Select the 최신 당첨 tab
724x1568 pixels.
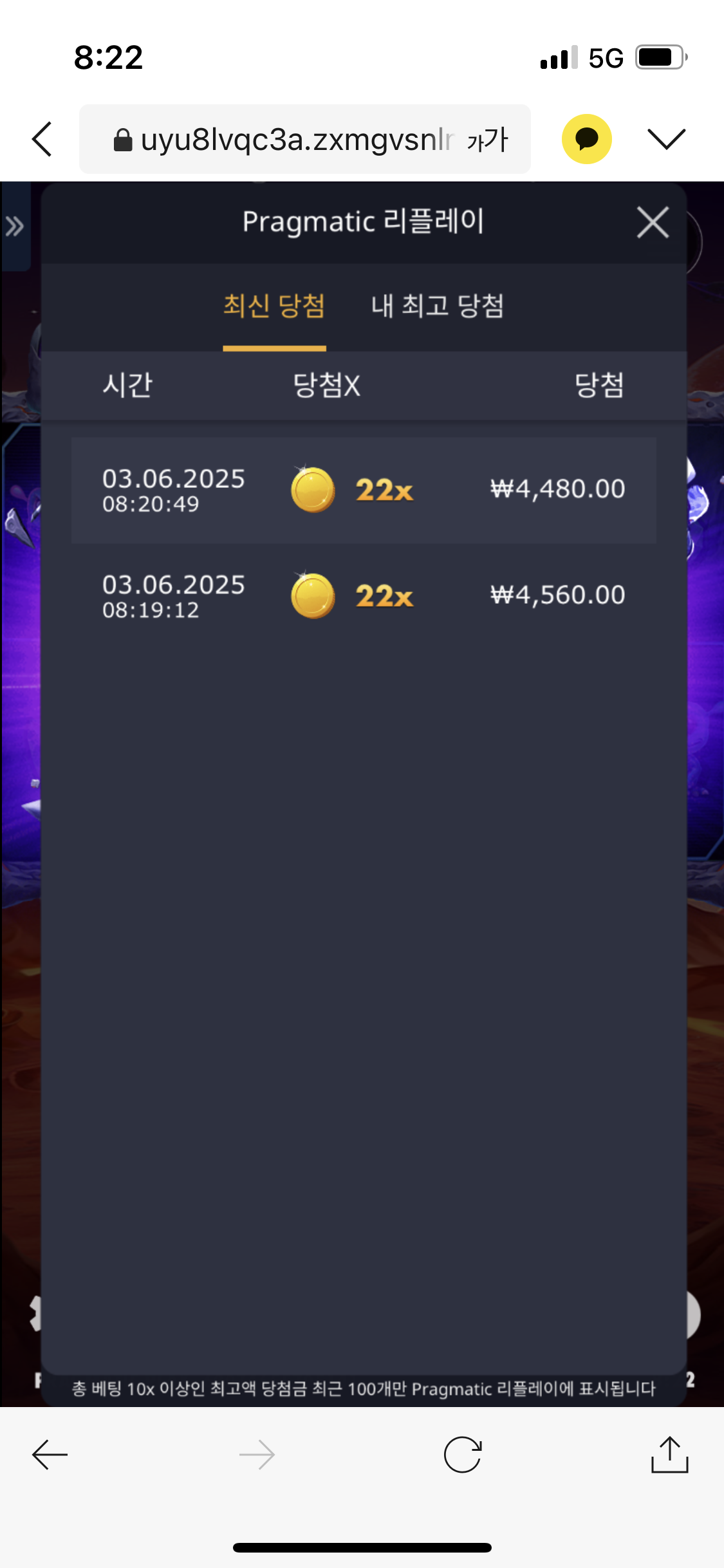(274, 306)
